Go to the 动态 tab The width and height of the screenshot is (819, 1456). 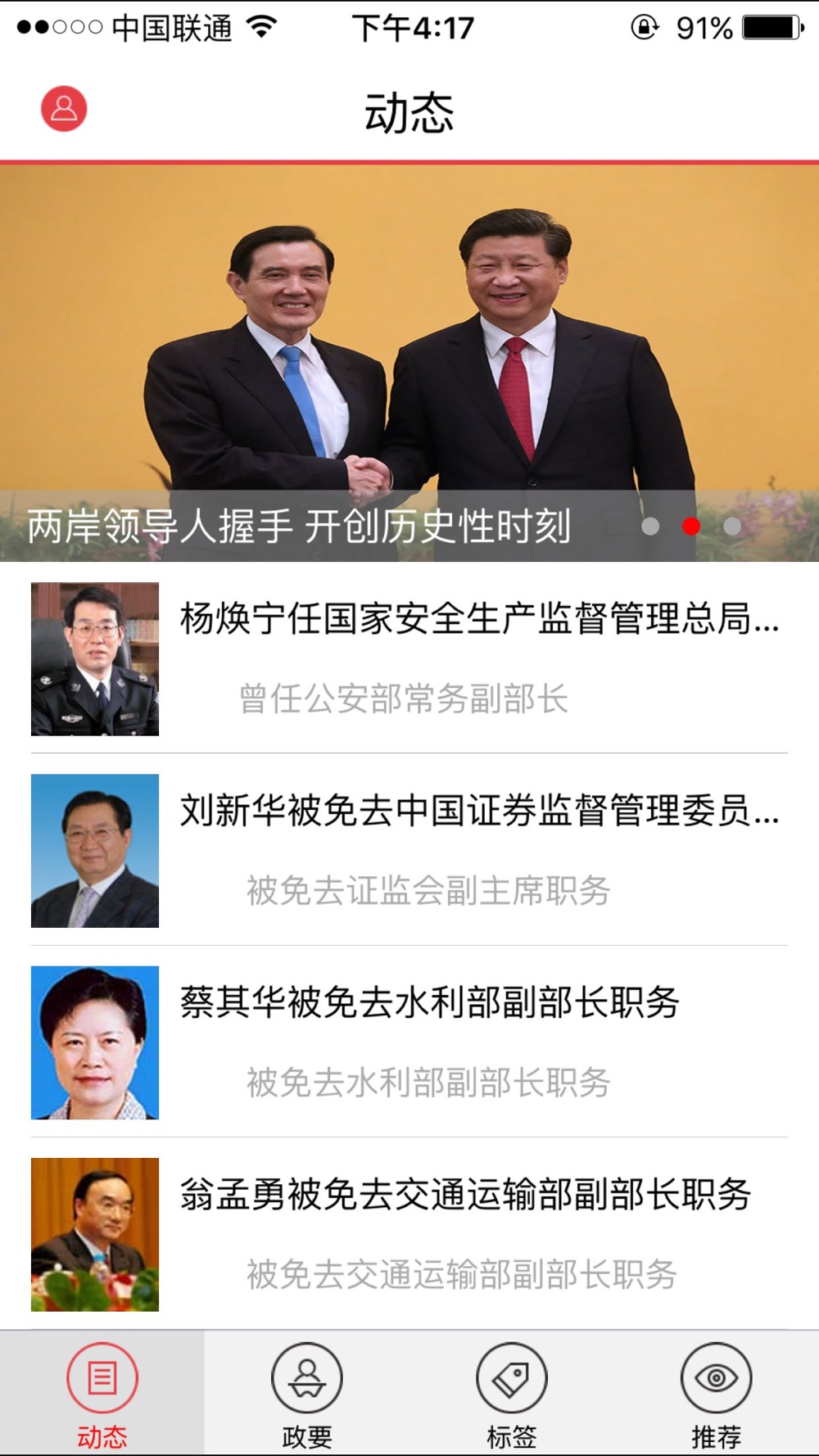pos(102,1394)
